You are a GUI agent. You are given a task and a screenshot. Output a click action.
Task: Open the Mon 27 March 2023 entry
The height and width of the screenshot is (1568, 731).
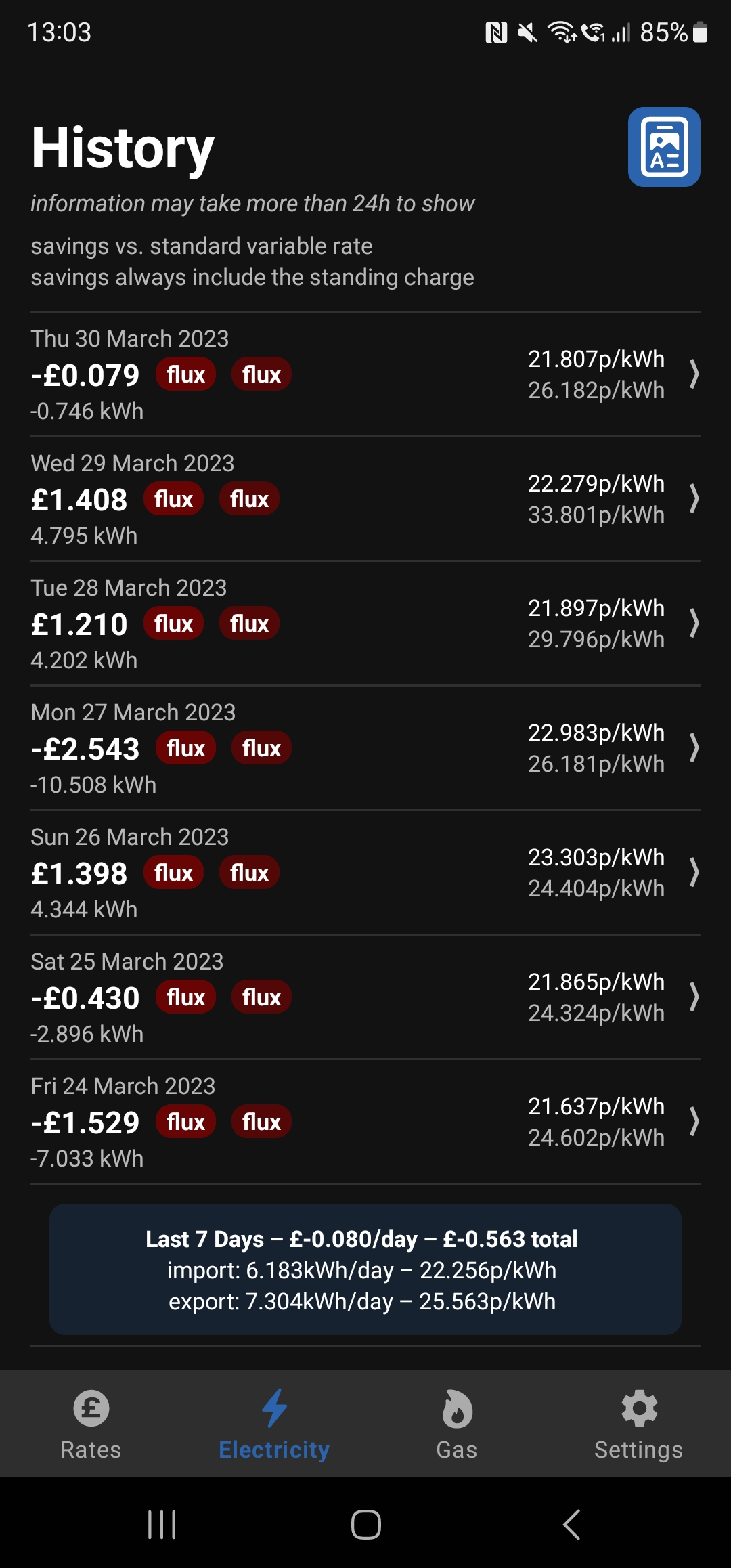365,748
